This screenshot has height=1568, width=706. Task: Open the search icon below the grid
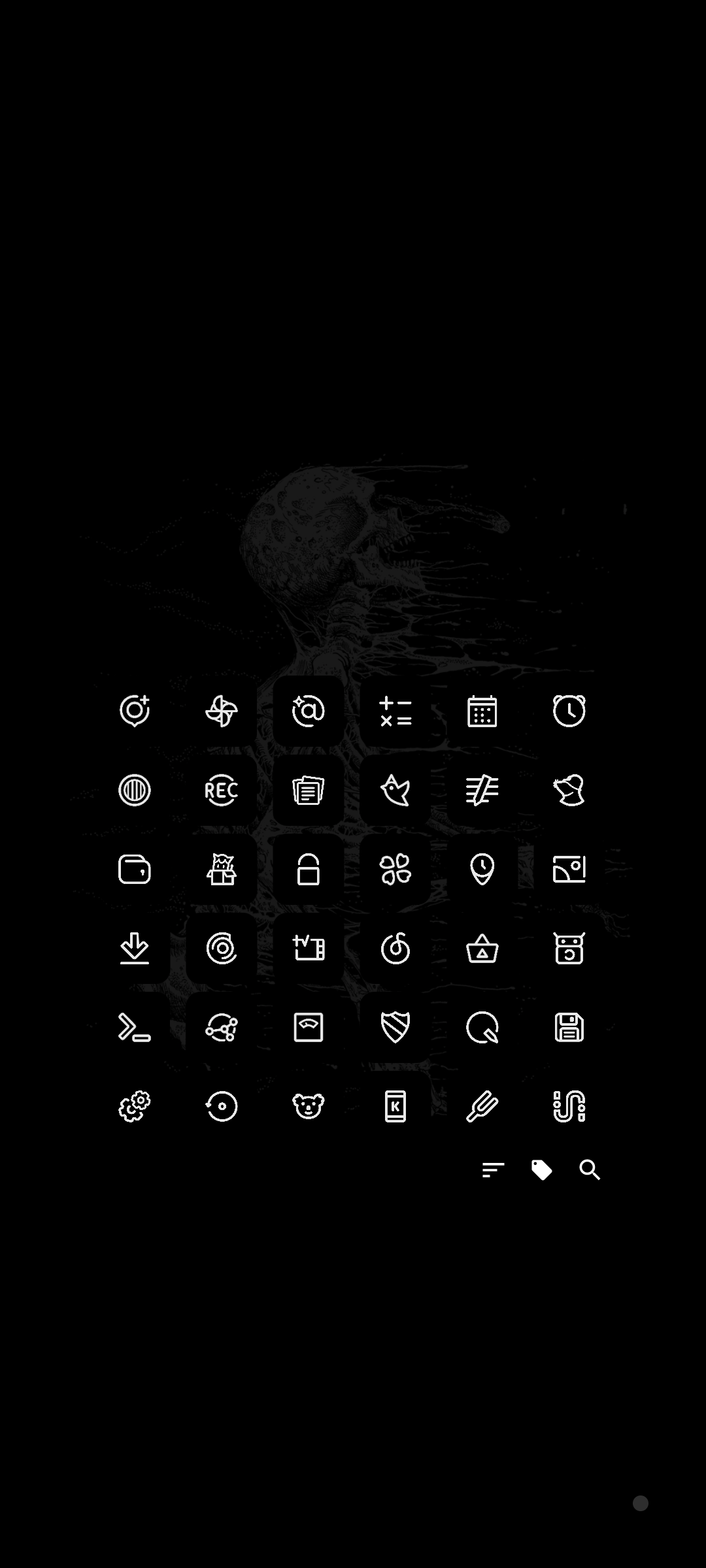point(590,1169)
